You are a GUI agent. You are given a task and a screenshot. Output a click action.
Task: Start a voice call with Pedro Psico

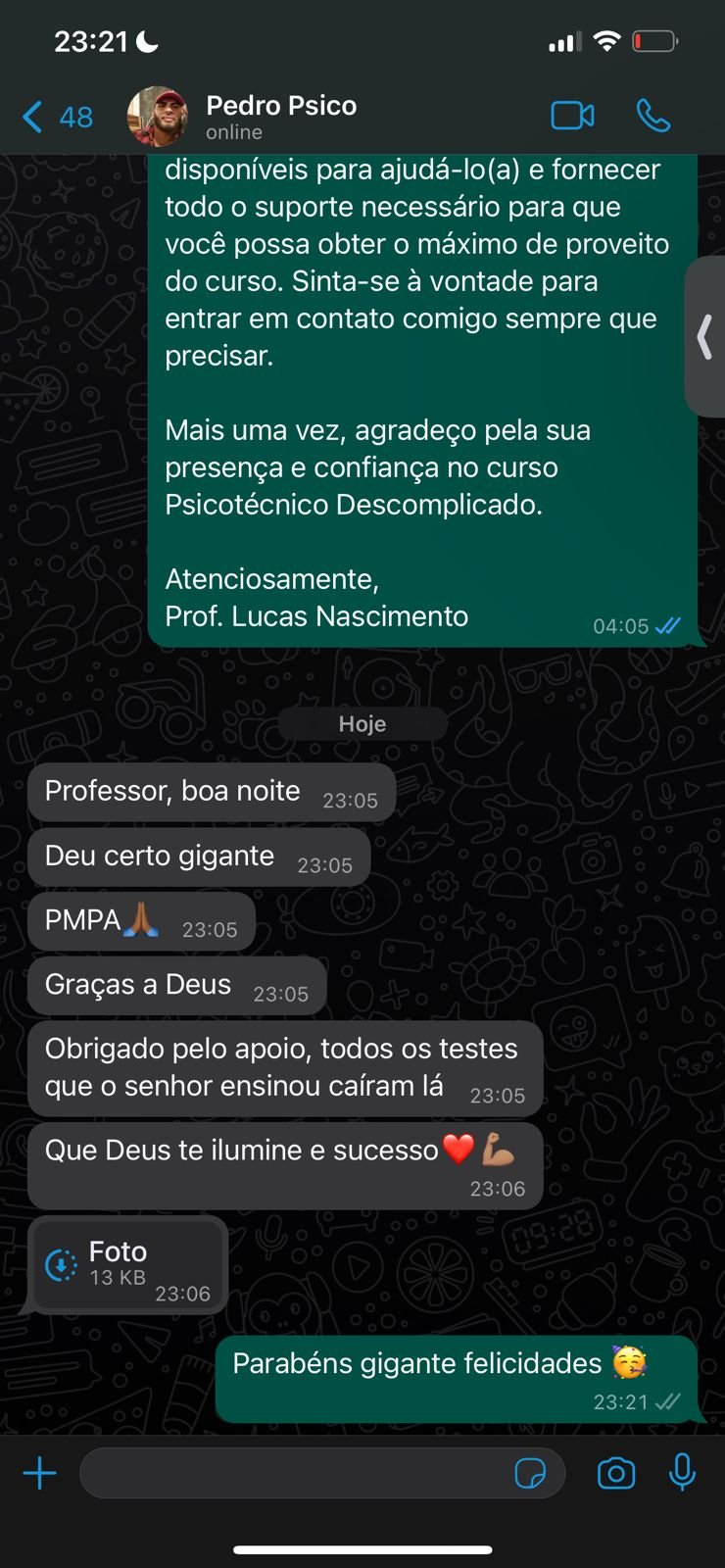click(x=652, y=116)
